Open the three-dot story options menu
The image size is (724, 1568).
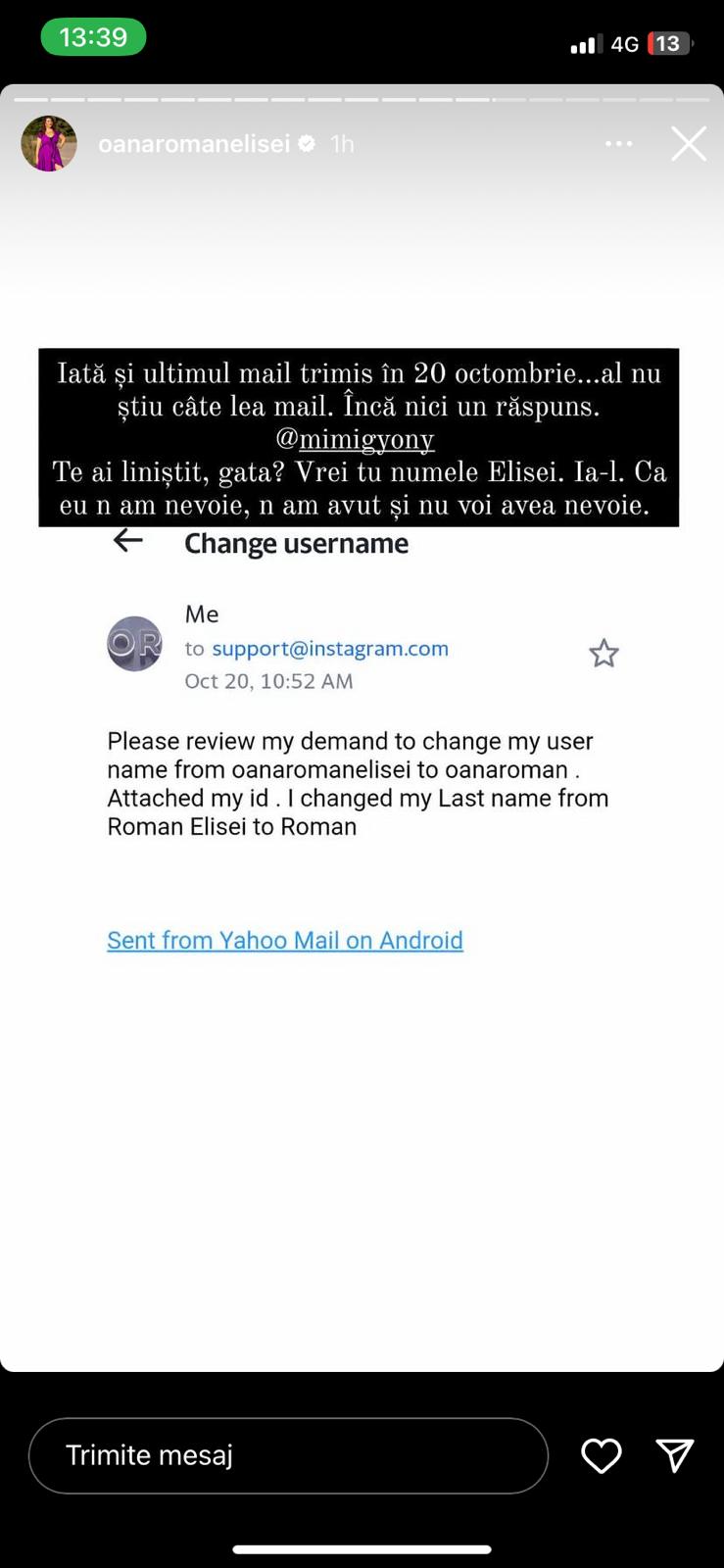618,144
